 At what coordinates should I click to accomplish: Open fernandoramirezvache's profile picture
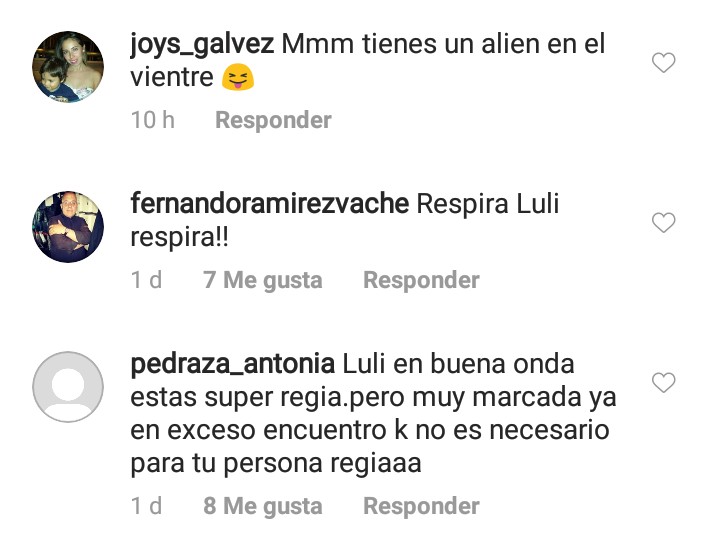[68, 226]
